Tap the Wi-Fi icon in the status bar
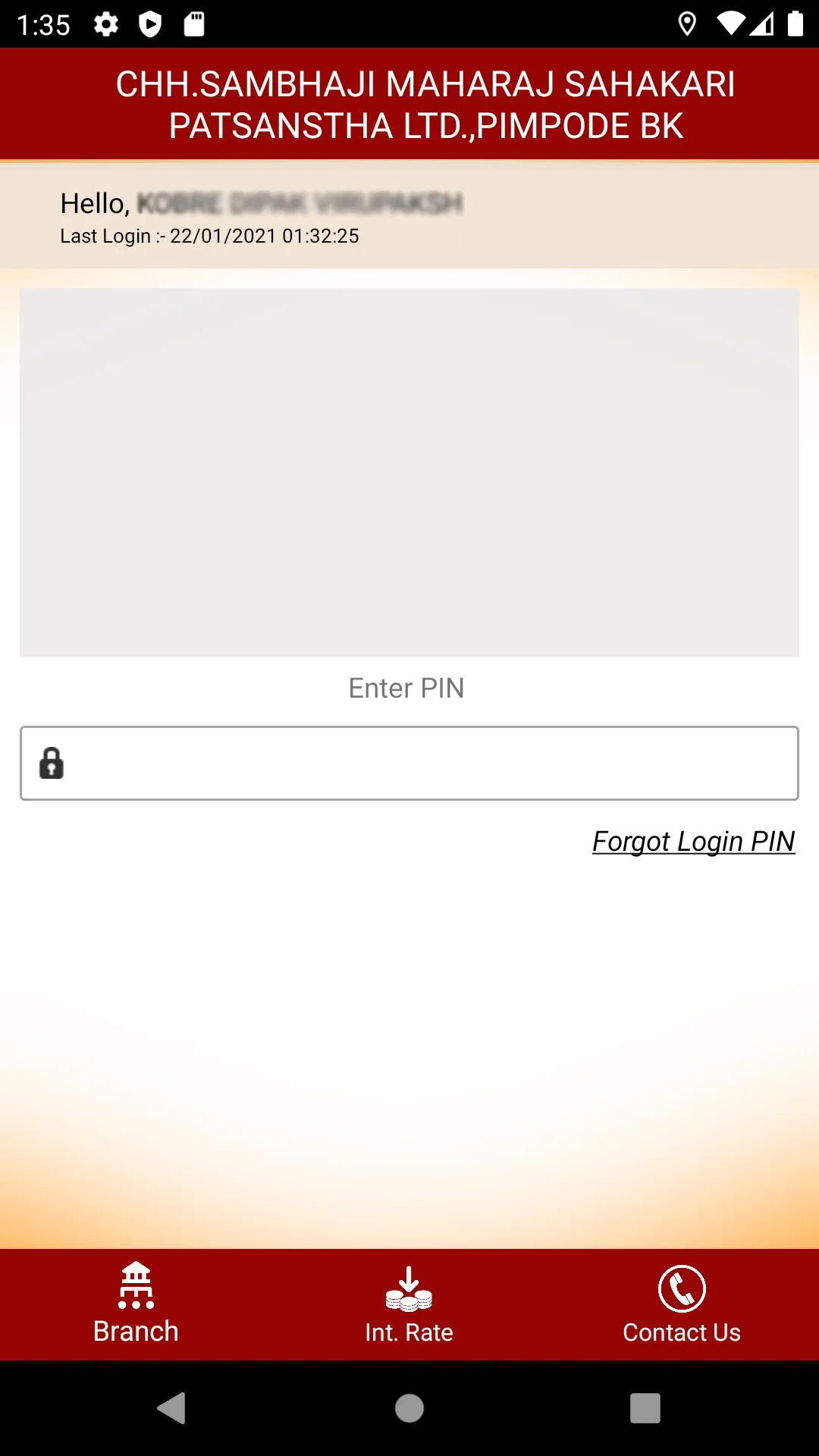 click(730, 24)
